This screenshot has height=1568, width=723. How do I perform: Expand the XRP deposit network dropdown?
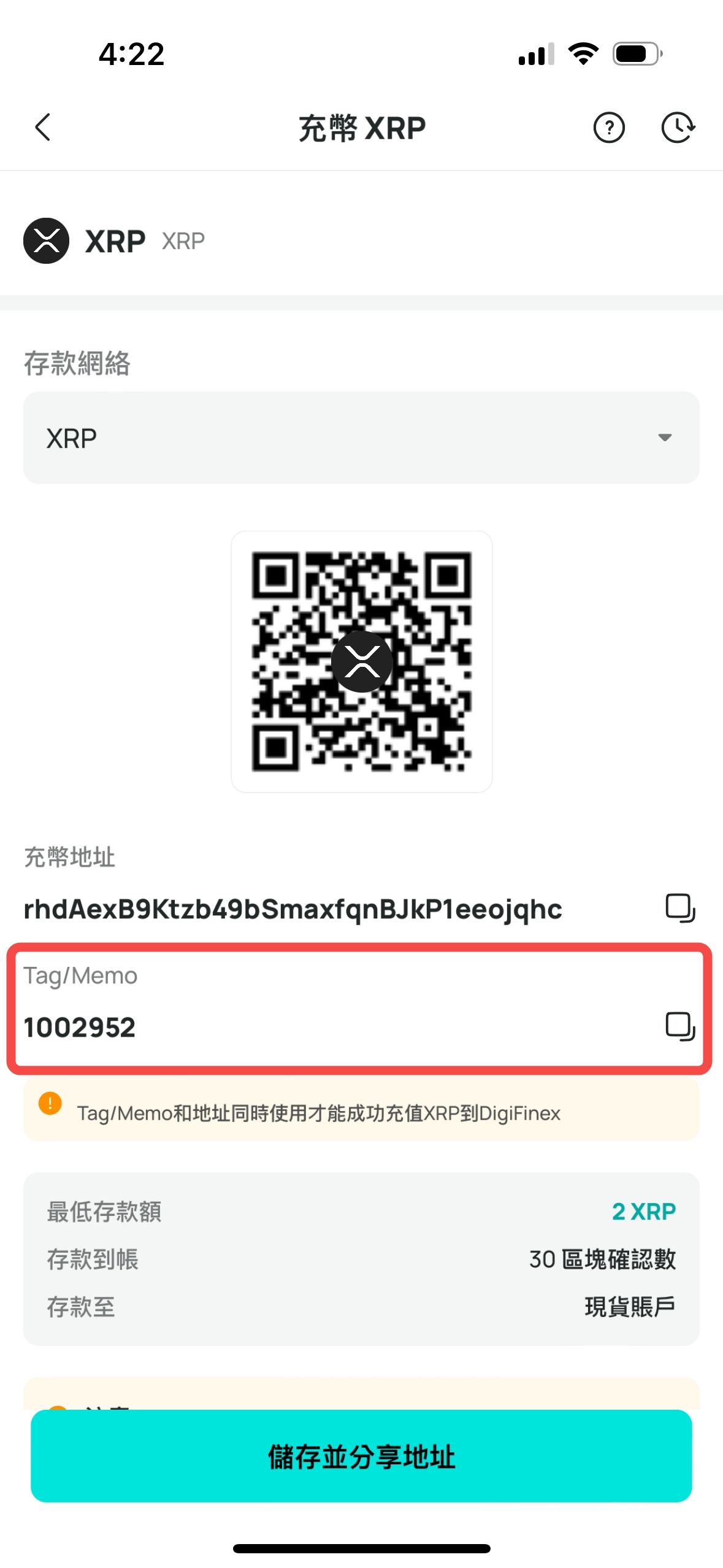click(x=361, y=437)
